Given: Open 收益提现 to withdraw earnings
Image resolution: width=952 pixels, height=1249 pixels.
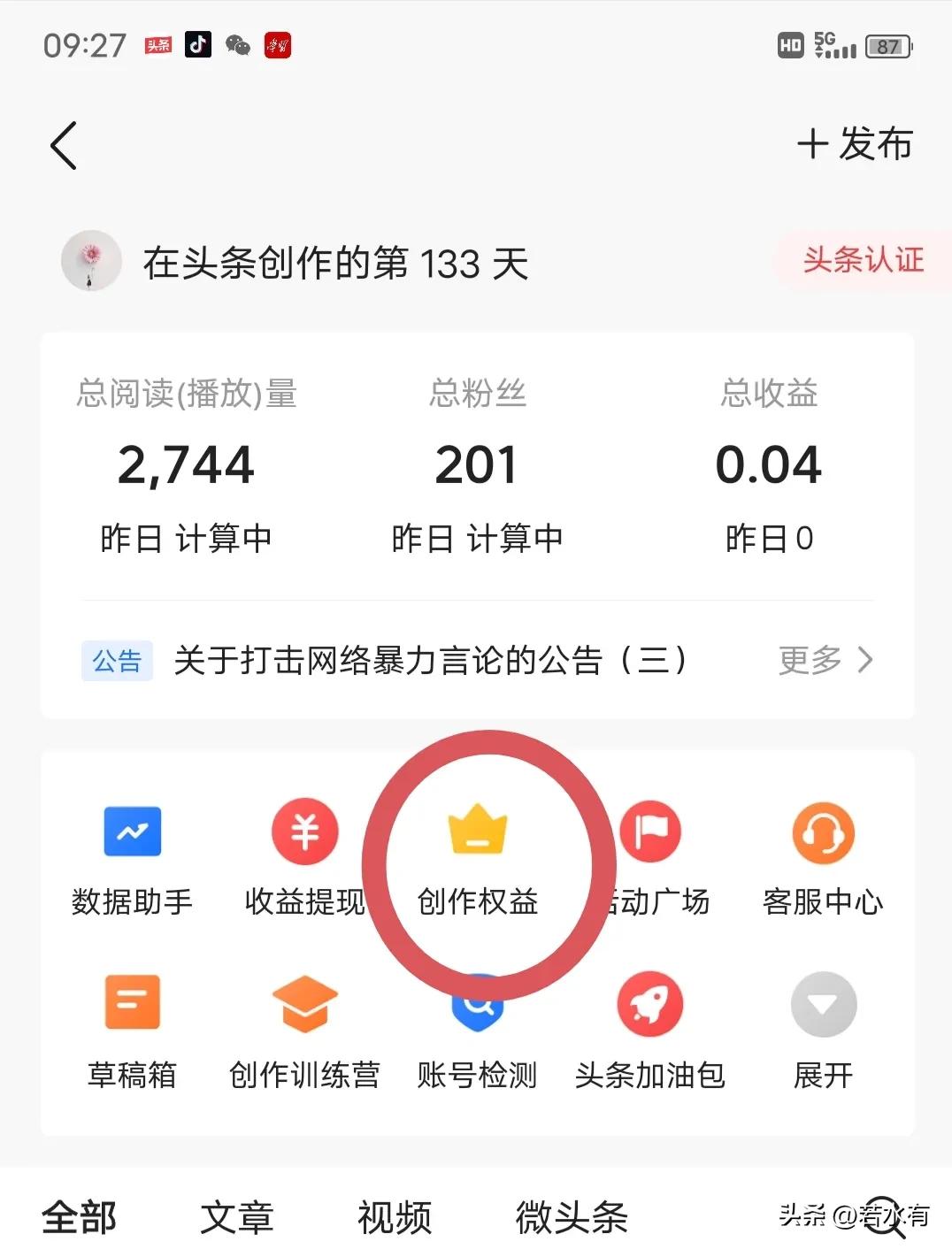Looking at the screenshot, I should 303,854.
